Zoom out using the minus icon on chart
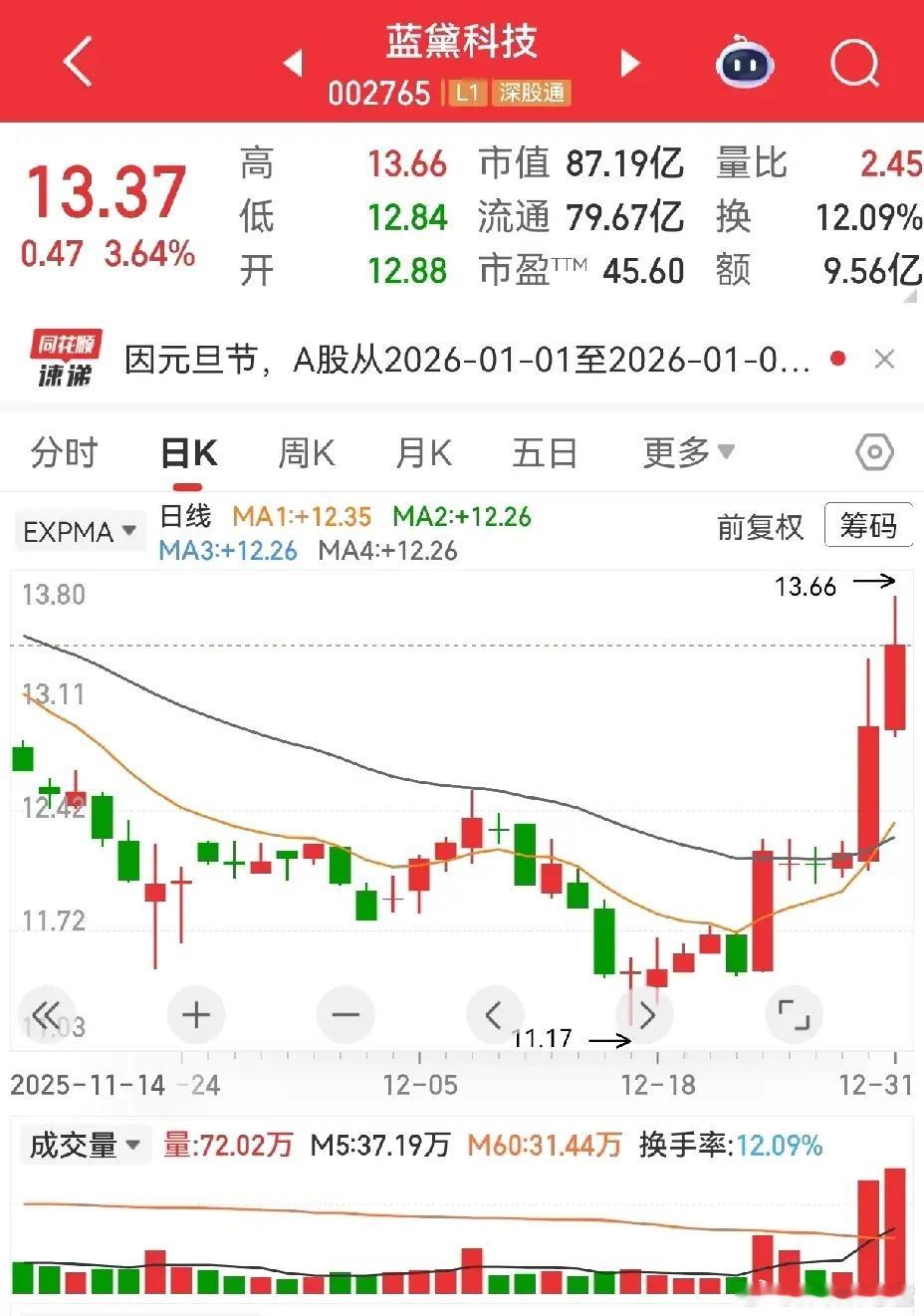The height and width of the screenshot is (1316, 924). 346,1014
